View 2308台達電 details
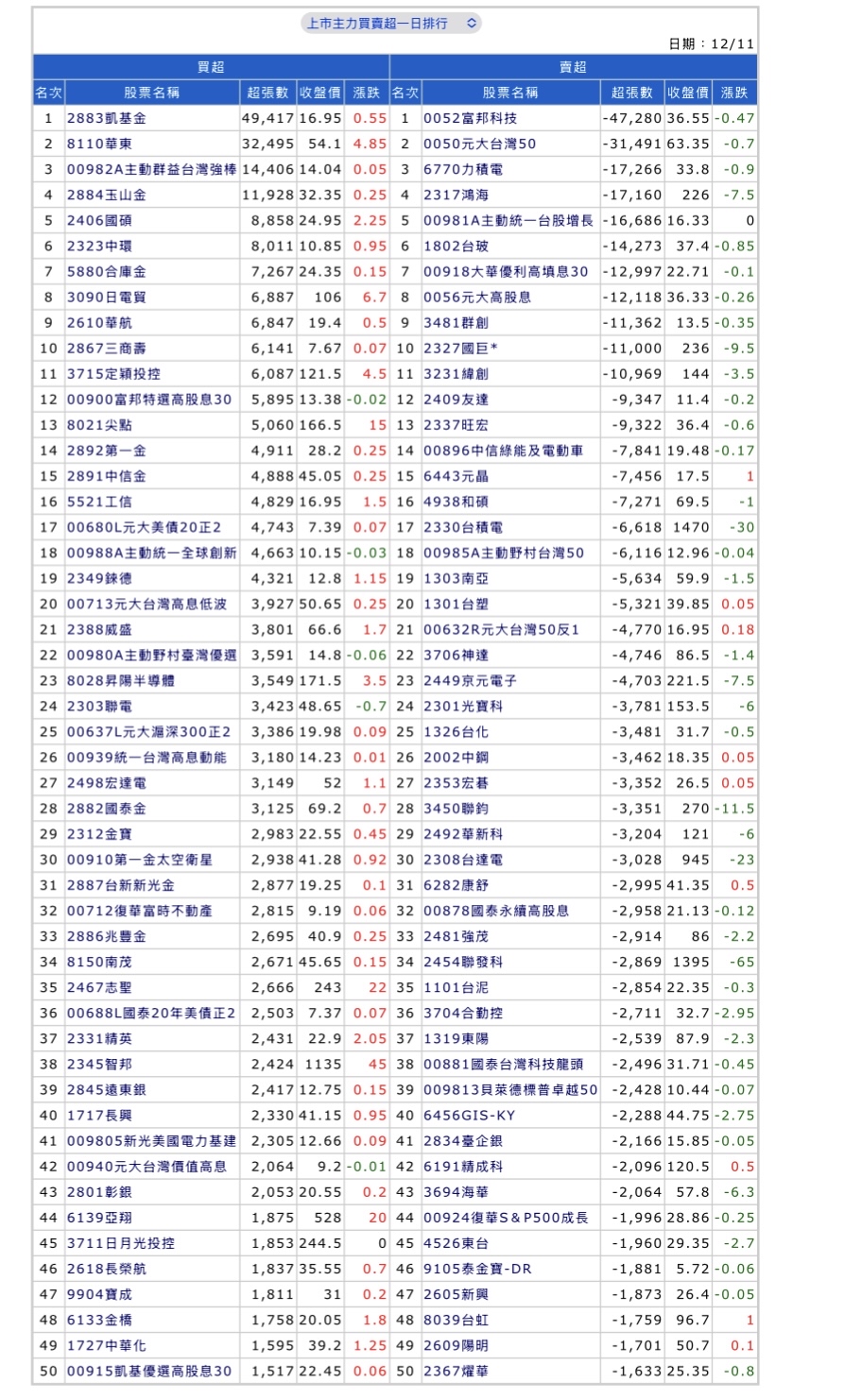The height and width of the screenshot is (1400, 844). [x=462, y=860]
